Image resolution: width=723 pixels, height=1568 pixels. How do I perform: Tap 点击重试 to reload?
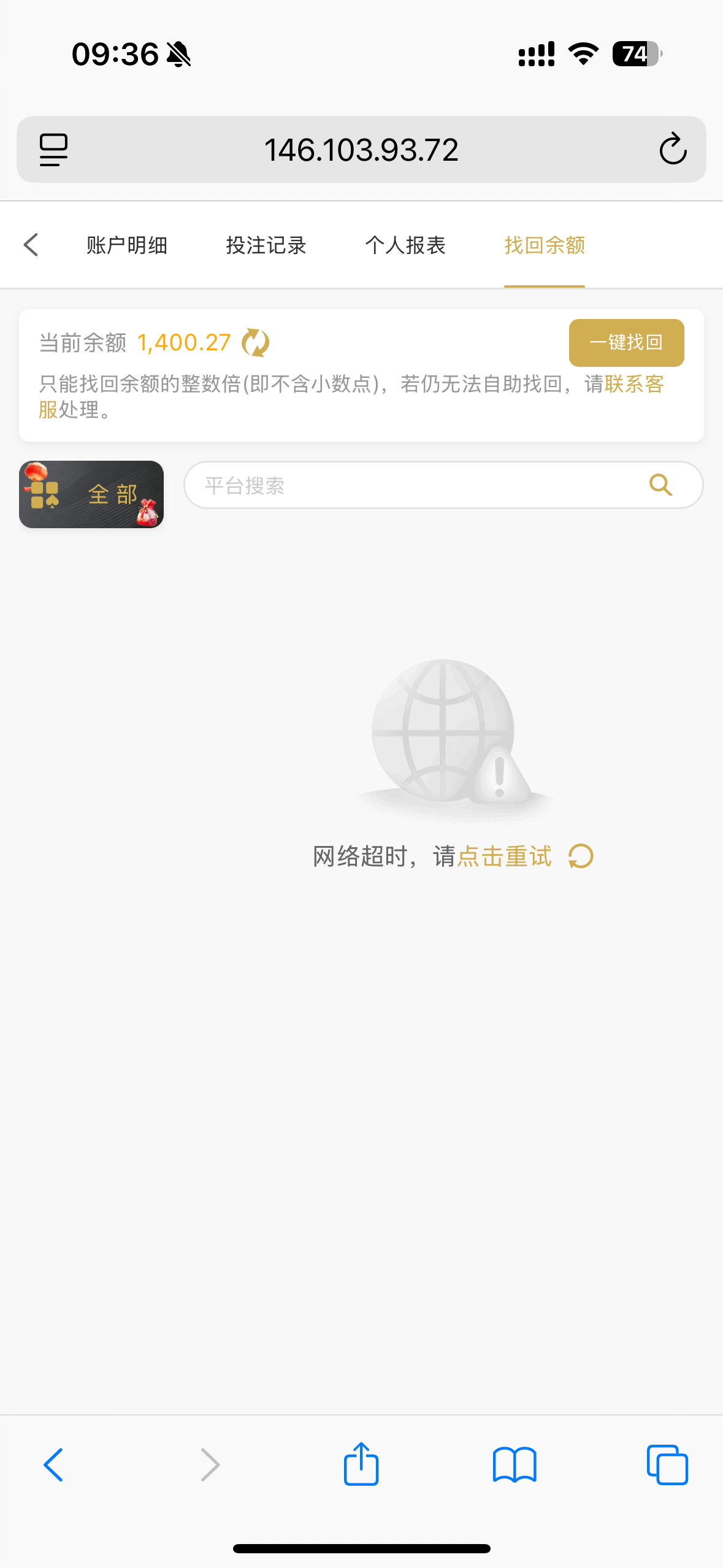[504, 856]
